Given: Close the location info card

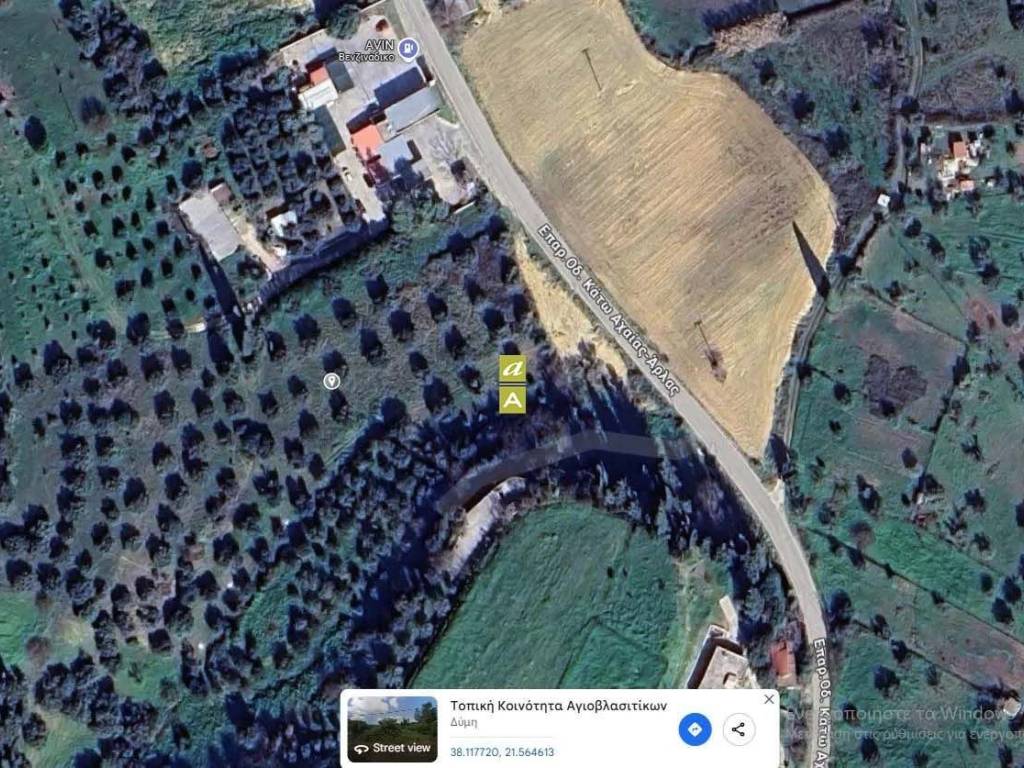Looking at the screenshot, I should pos(769,699).
